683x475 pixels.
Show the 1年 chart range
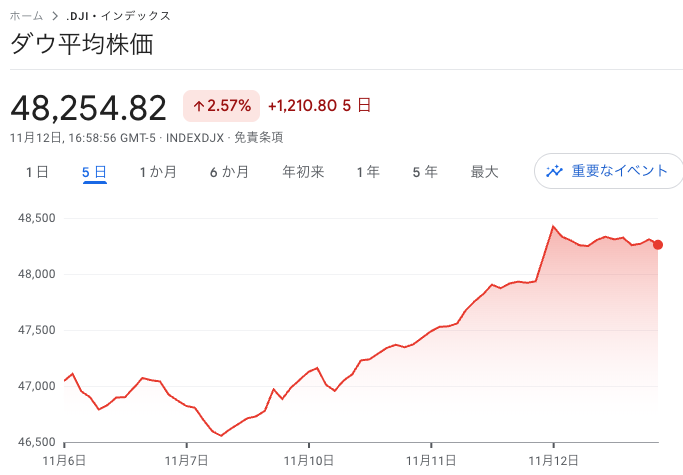click(368, 172)
